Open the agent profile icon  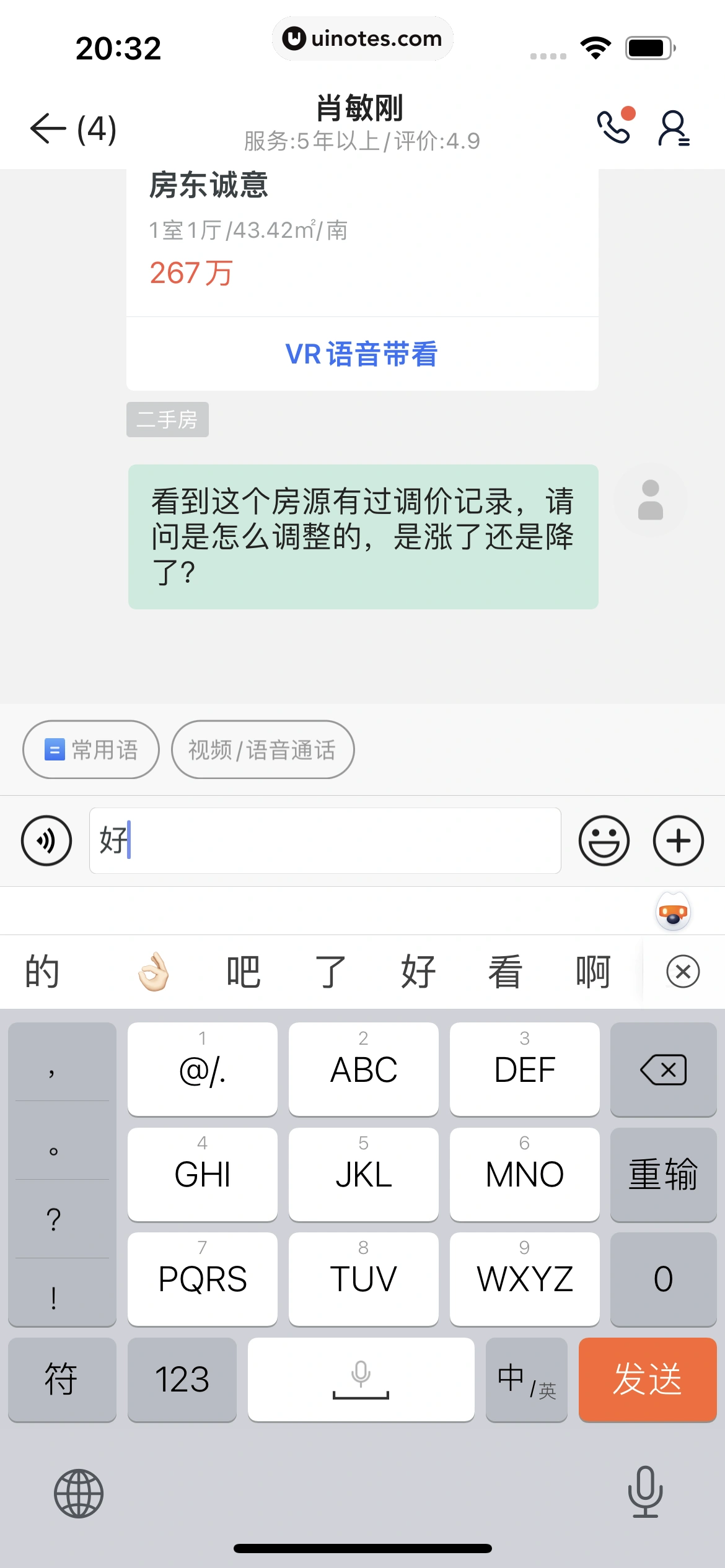tap(674, 129)
